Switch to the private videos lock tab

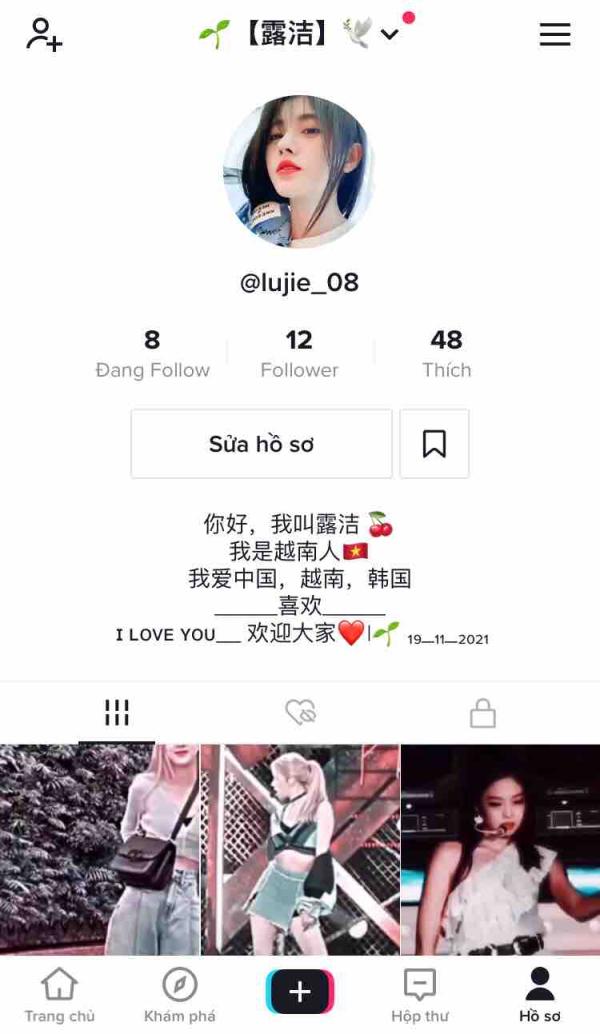click(x=483, y=712)
